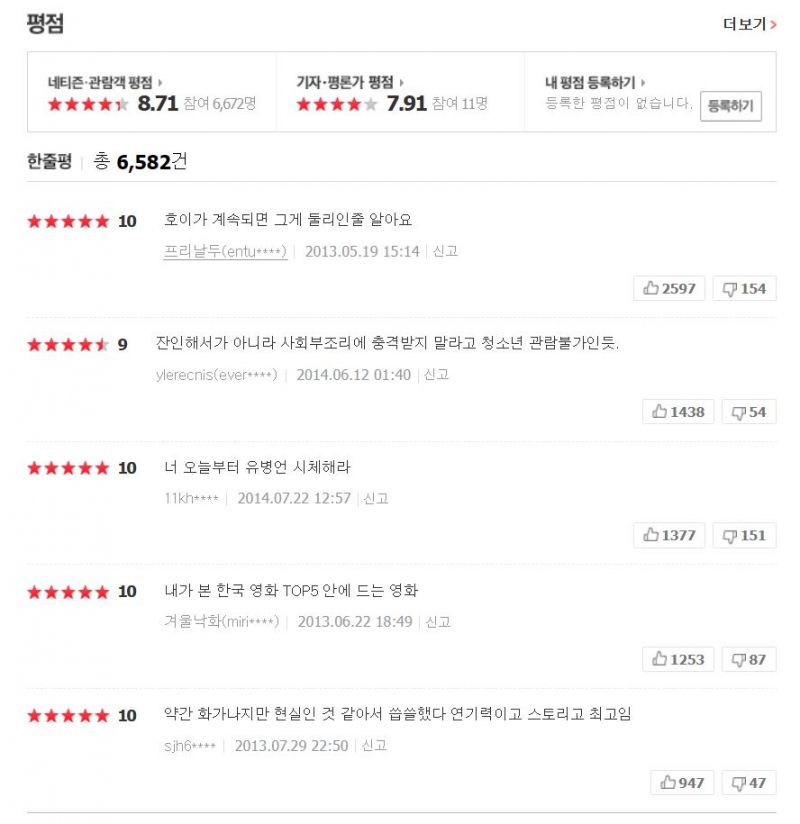Dislike the review with 54 downvotes
This screenshot has height=824, width=800.
749,411
